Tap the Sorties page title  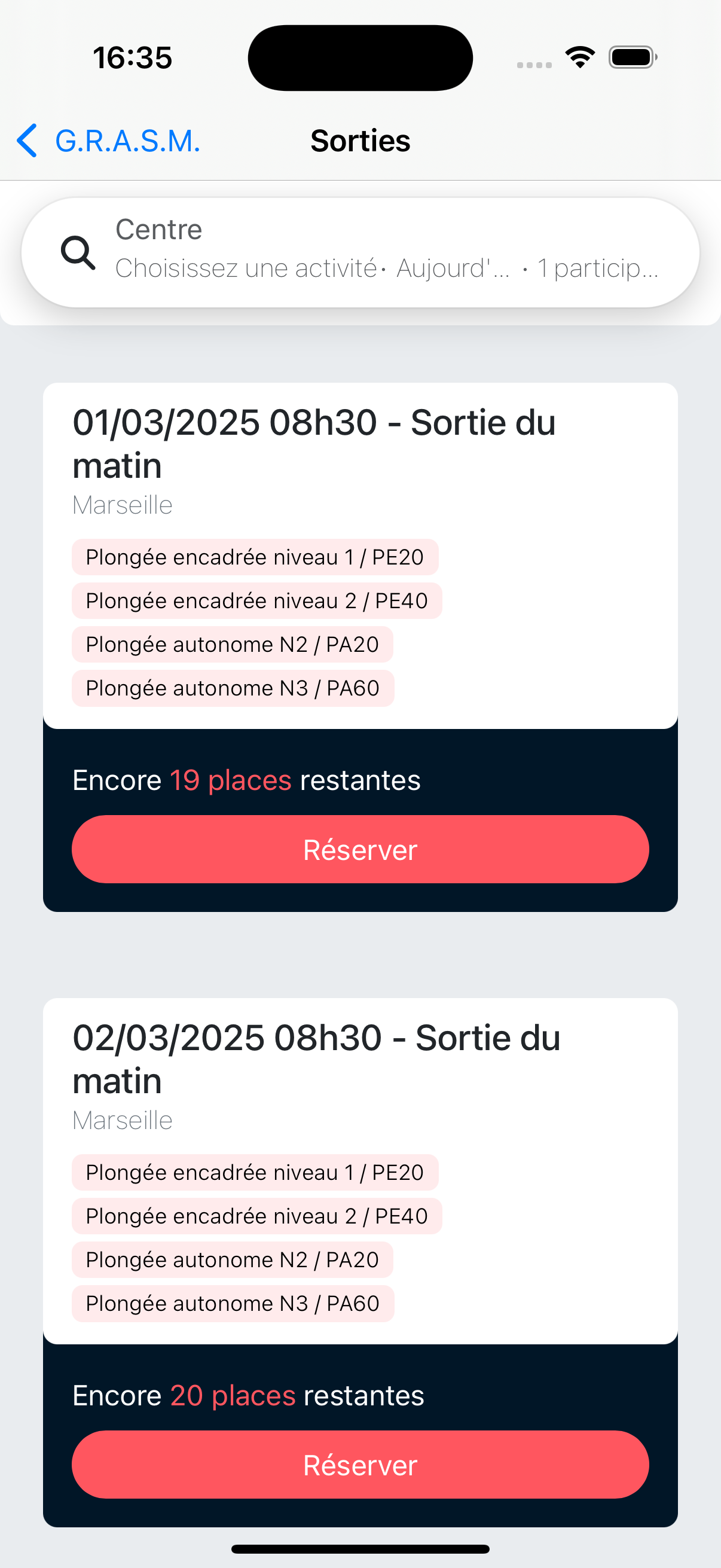point(359,140)
